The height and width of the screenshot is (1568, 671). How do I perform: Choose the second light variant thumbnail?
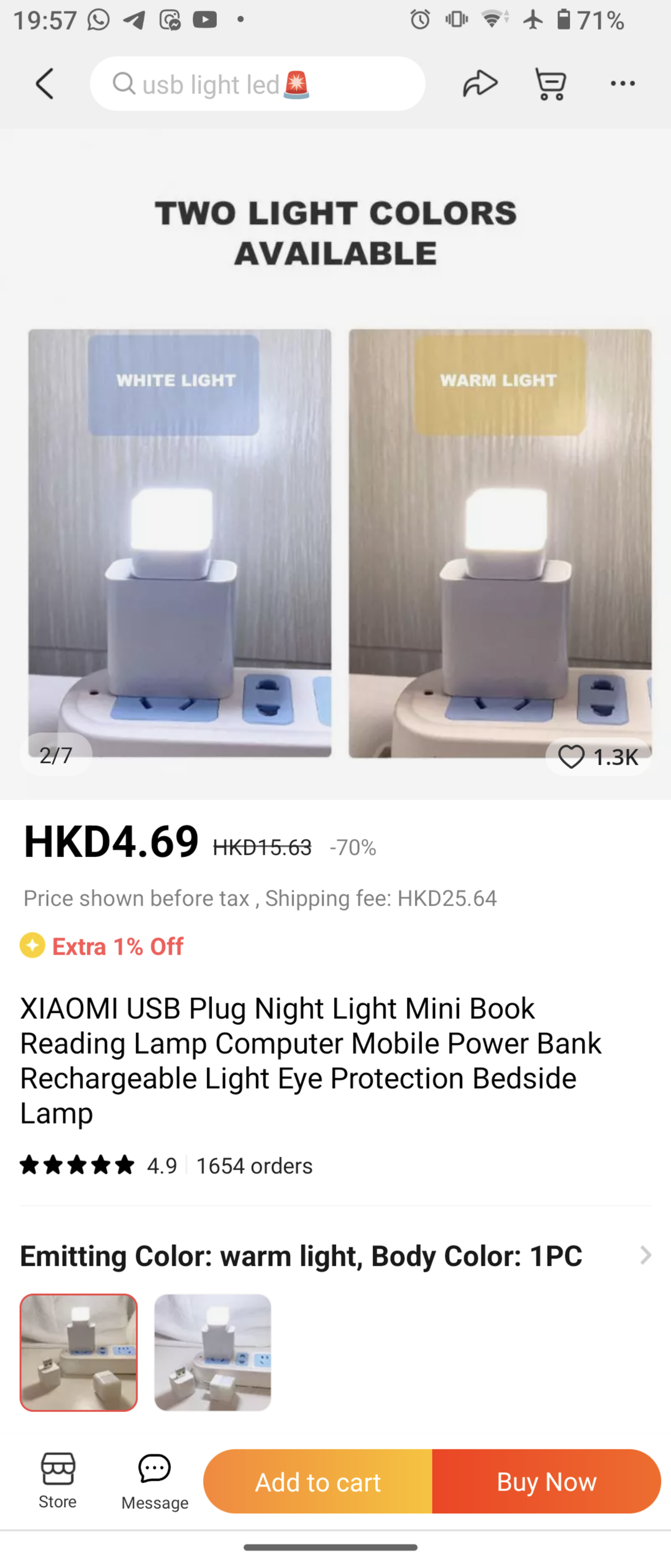(212, 1352)
